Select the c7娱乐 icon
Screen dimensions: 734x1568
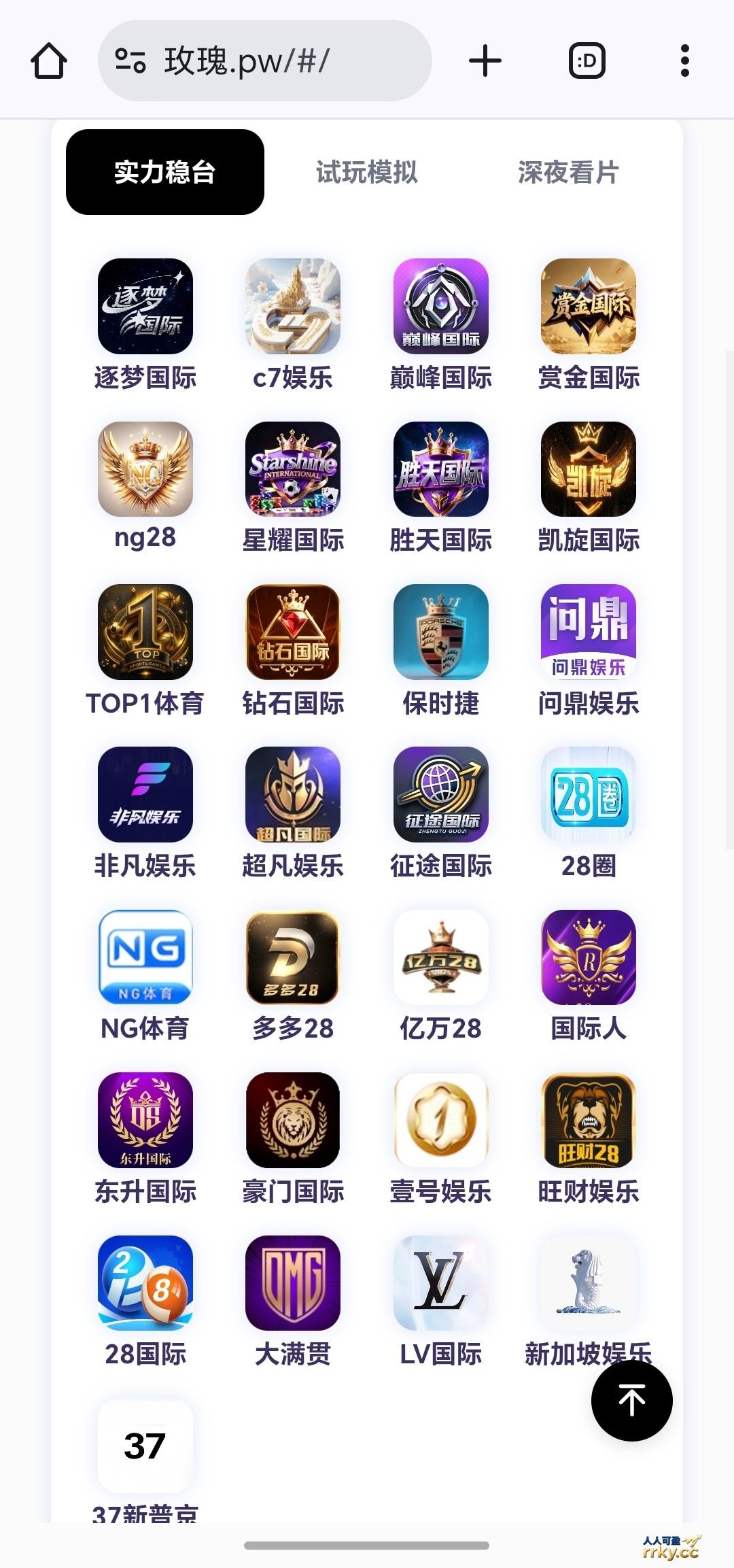(292, 307)
